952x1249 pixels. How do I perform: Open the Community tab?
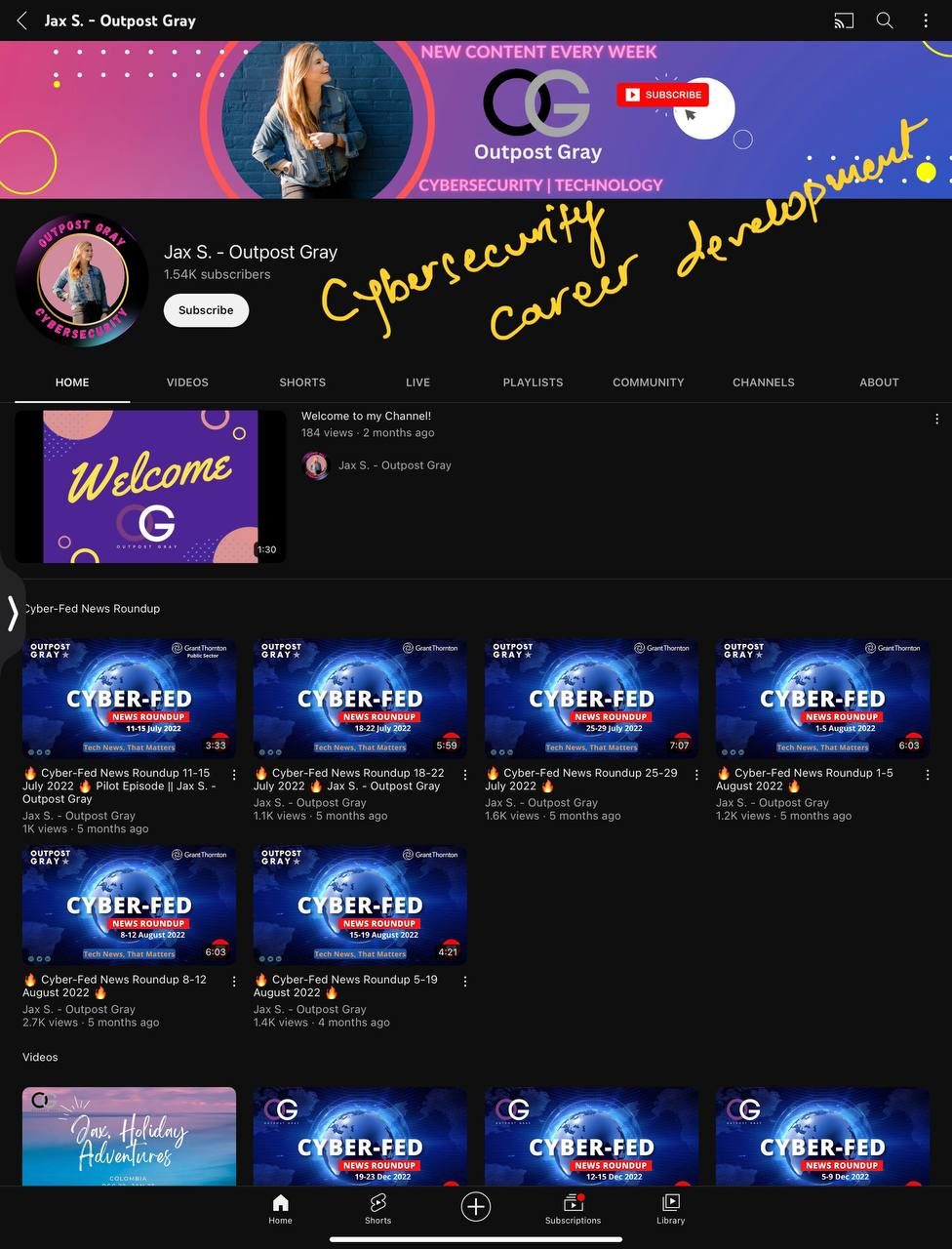(648, 383)
